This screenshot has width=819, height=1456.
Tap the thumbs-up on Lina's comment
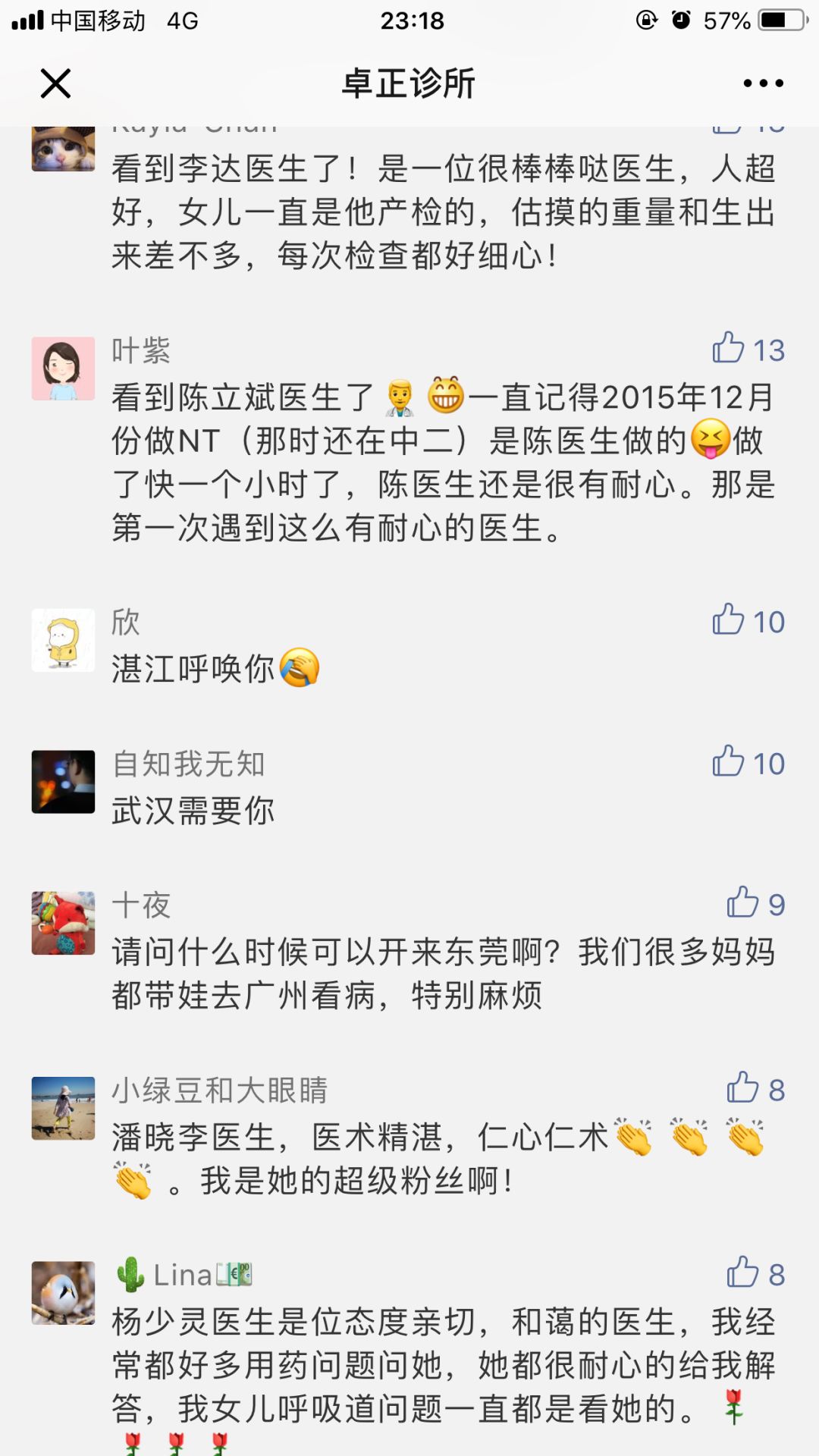point(743,1271)
